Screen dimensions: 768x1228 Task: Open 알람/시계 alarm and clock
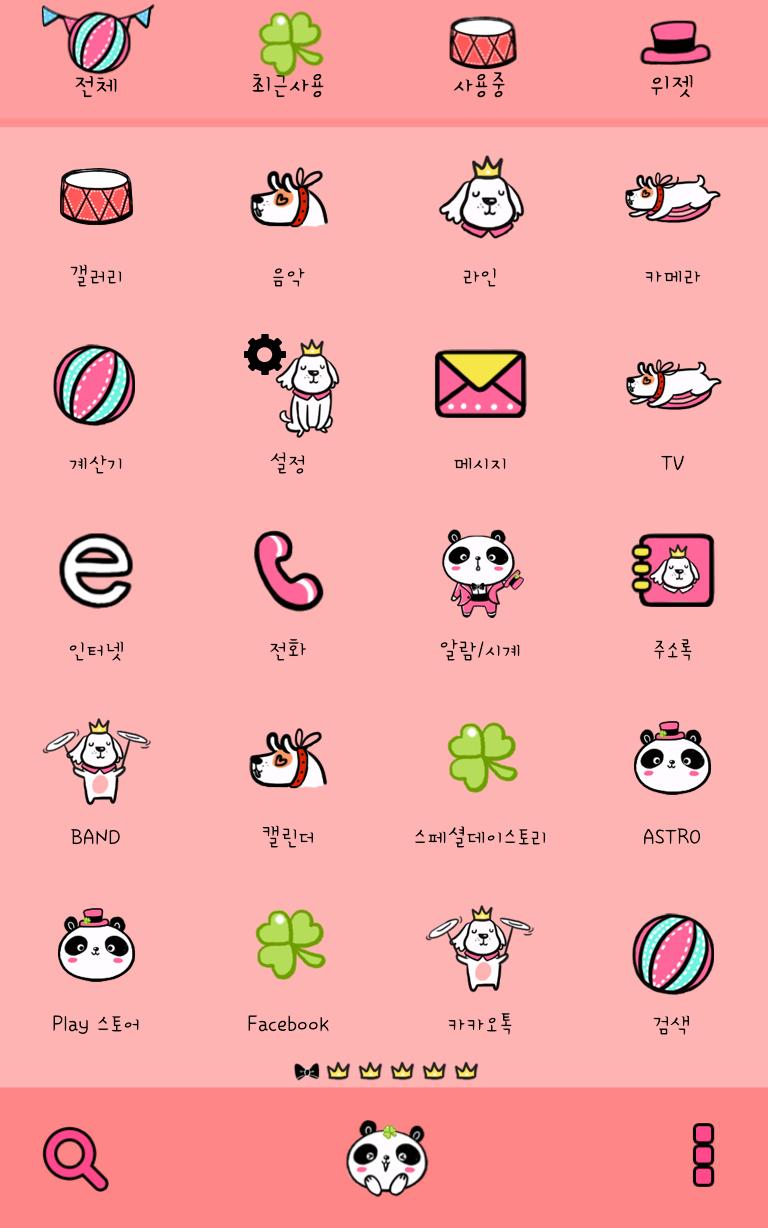[x=480, y=571]
